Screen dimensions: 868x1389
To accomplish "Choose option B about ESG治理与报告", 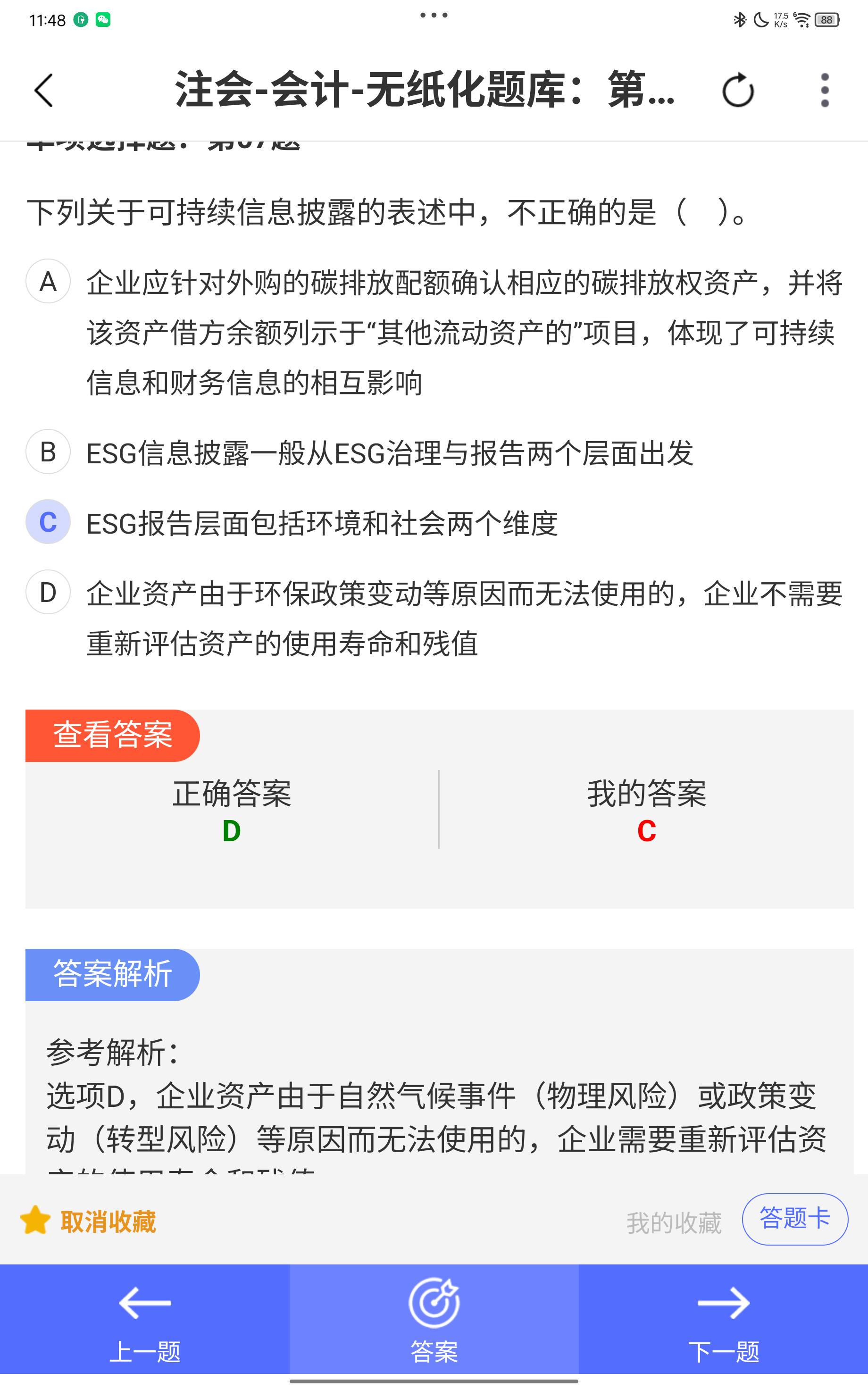I will pyautogui.click(x=48, y=452).
